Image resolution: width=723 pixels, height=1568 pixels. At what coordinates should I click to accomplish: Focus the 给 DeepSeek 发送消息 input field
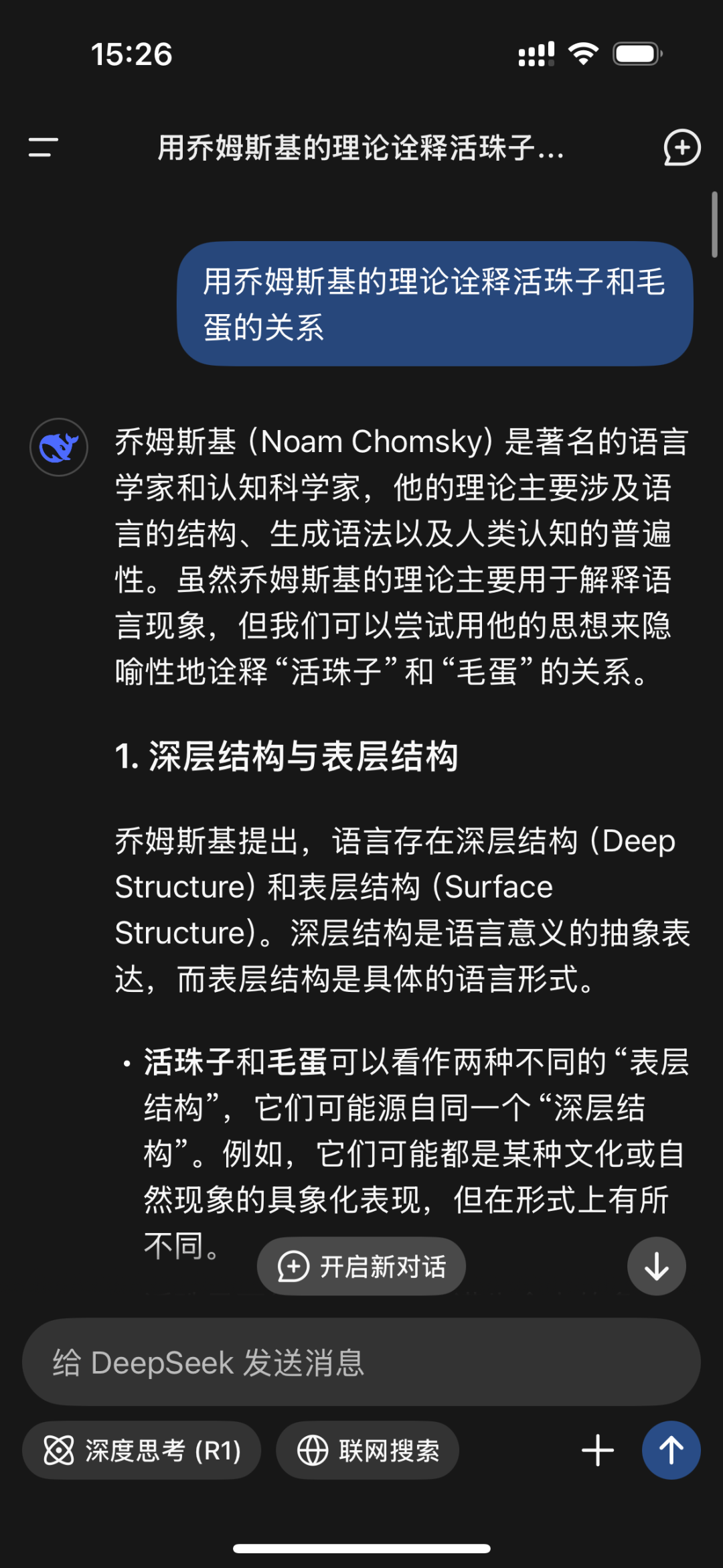tap(361, 1362)
